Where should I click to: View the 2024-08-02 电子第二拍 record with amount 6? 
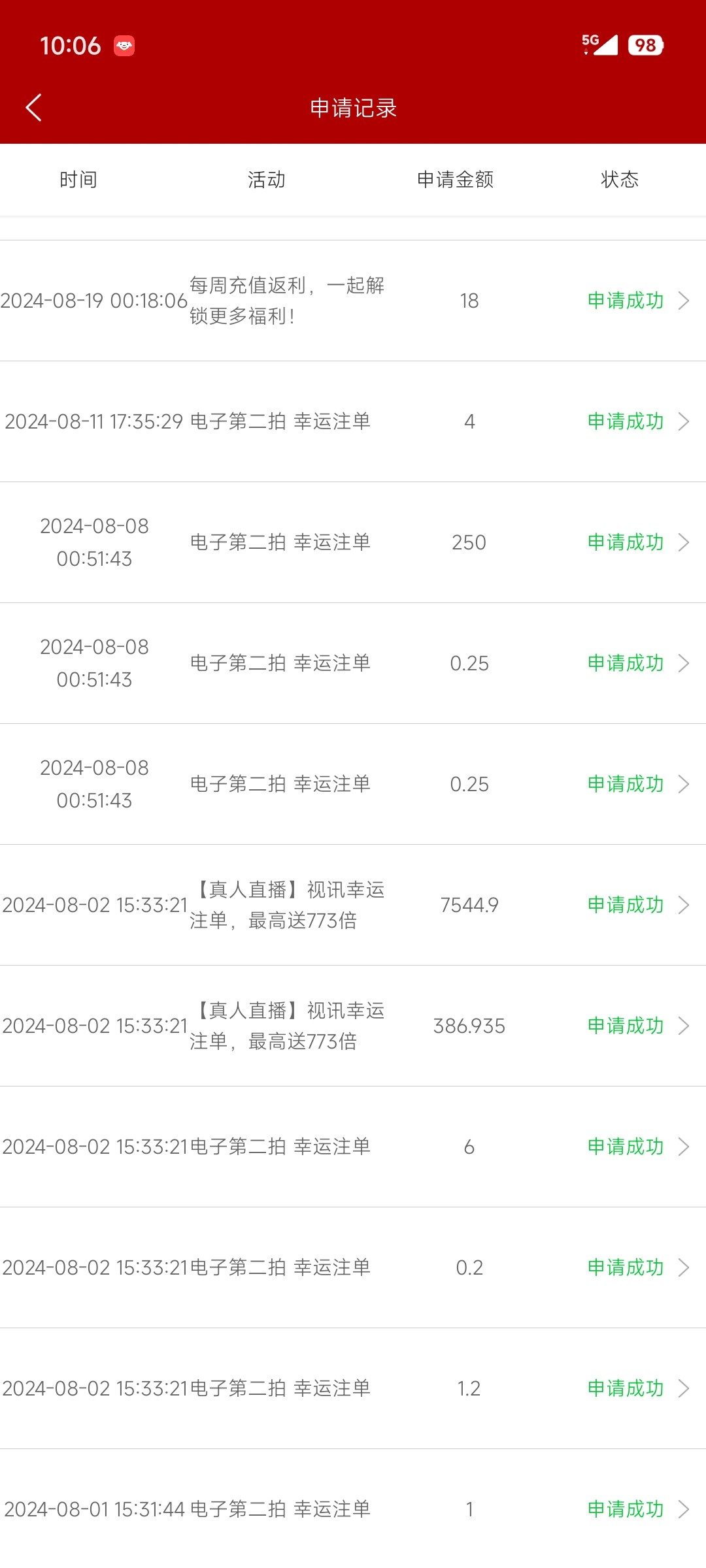tap(637, 1147)
